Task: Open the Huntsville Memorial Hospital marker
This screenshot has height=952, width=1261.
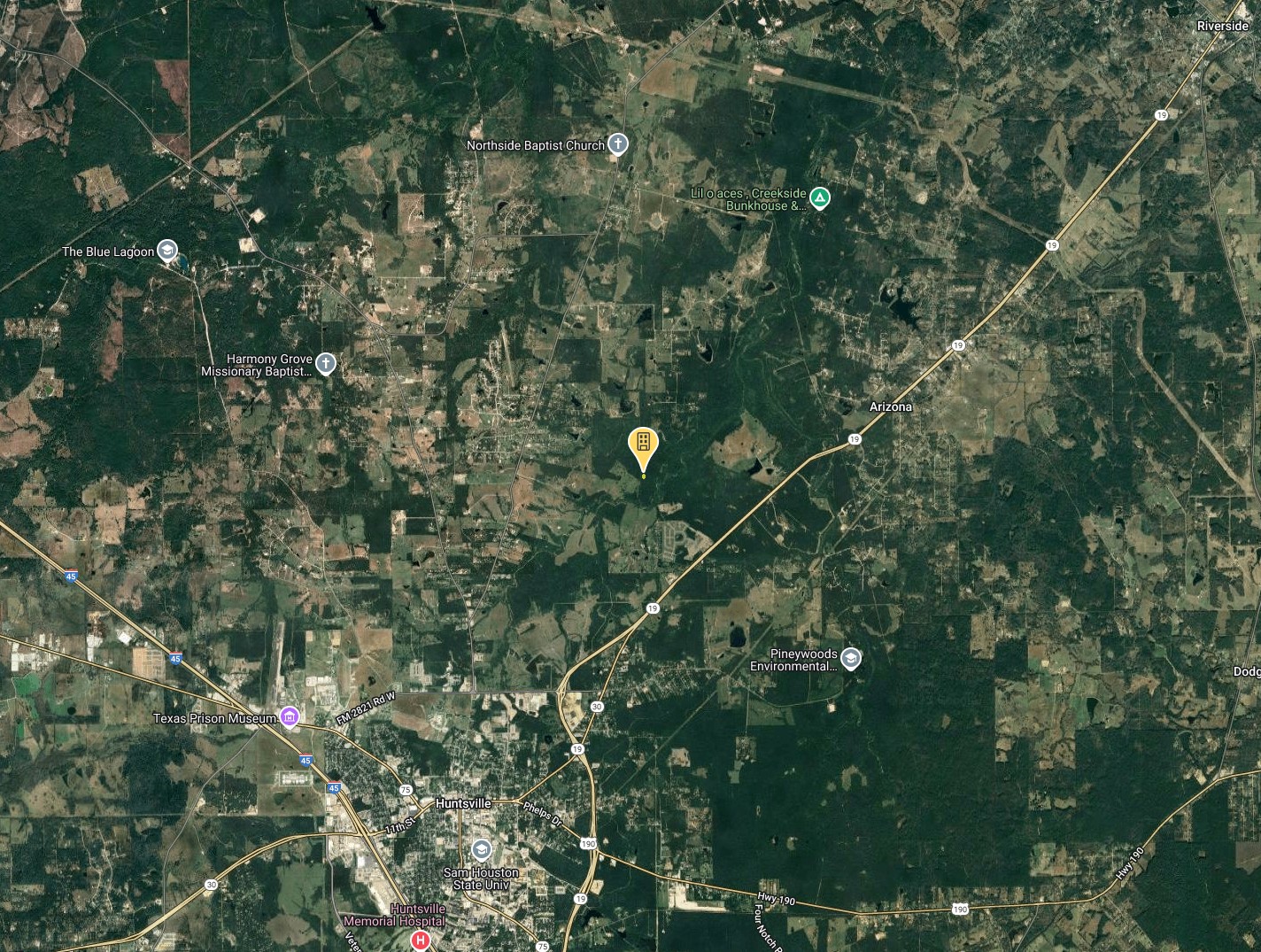Action: (x=421, y=940)
